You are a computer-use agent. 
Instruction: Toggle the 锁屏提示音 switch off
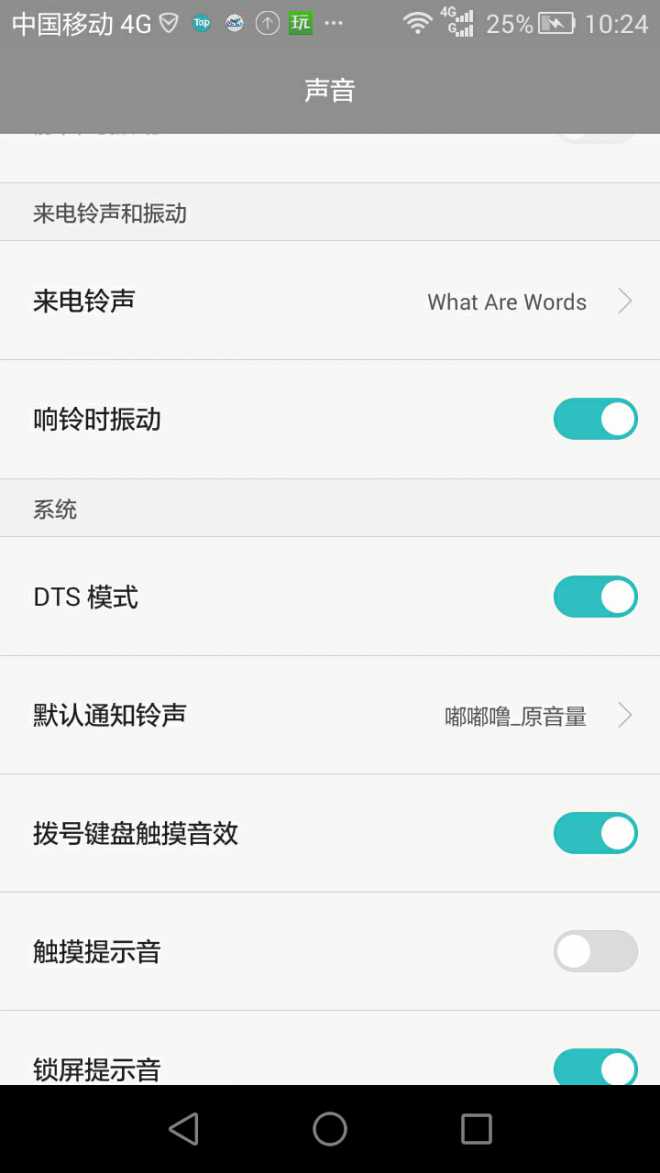(595, 1066)
